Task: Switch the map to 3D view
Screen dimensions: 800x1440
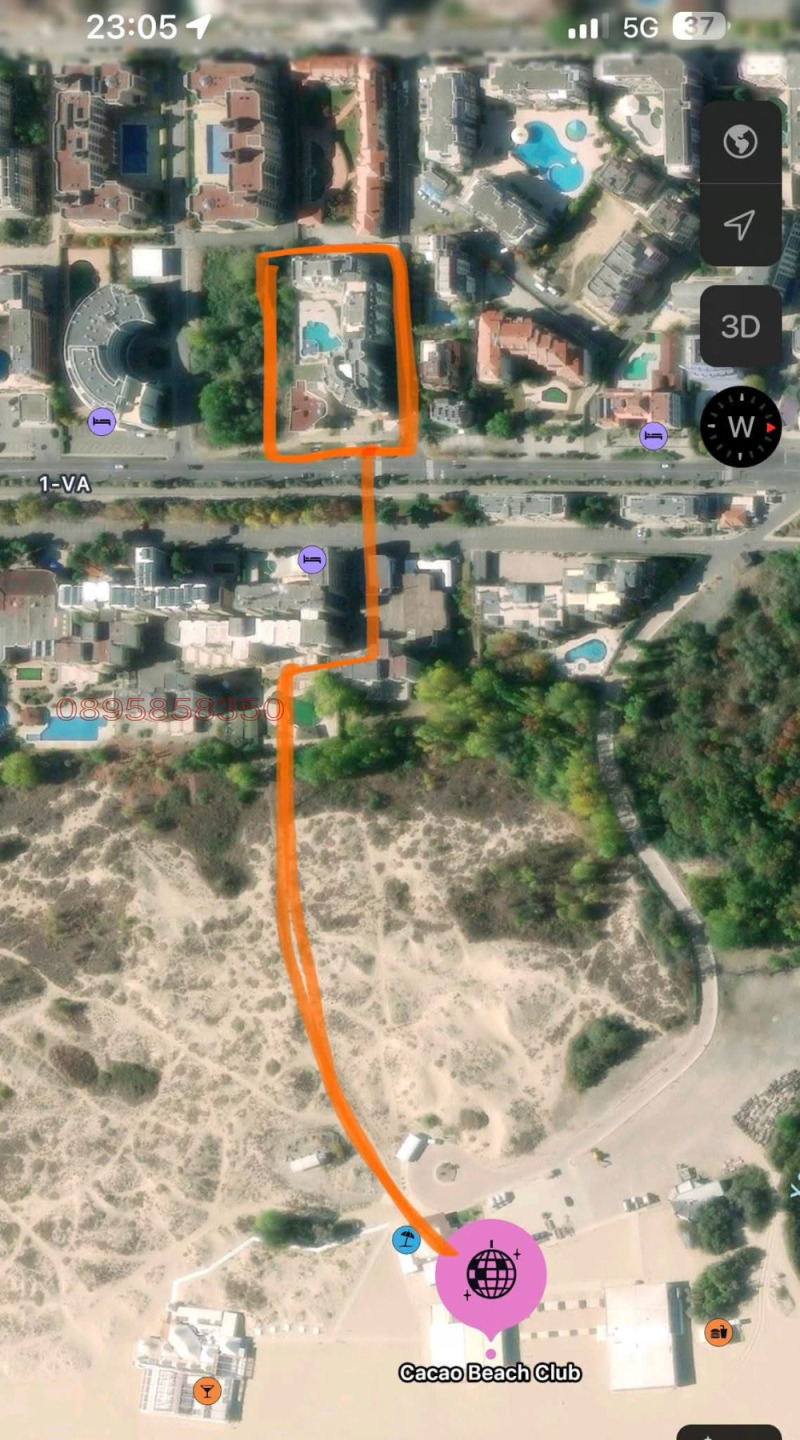Action: click(740, 326)
